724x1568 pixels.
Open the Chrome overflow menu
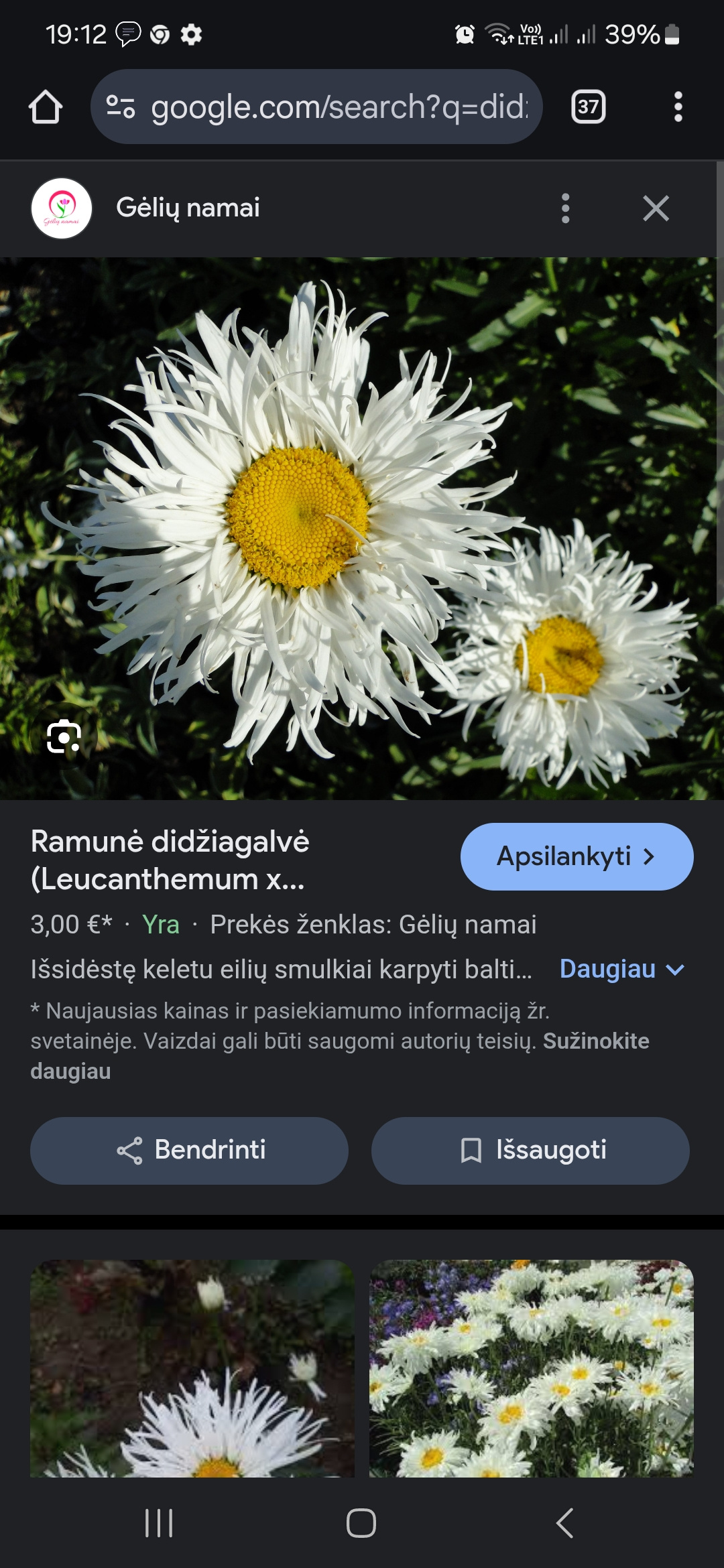[678, 107]
